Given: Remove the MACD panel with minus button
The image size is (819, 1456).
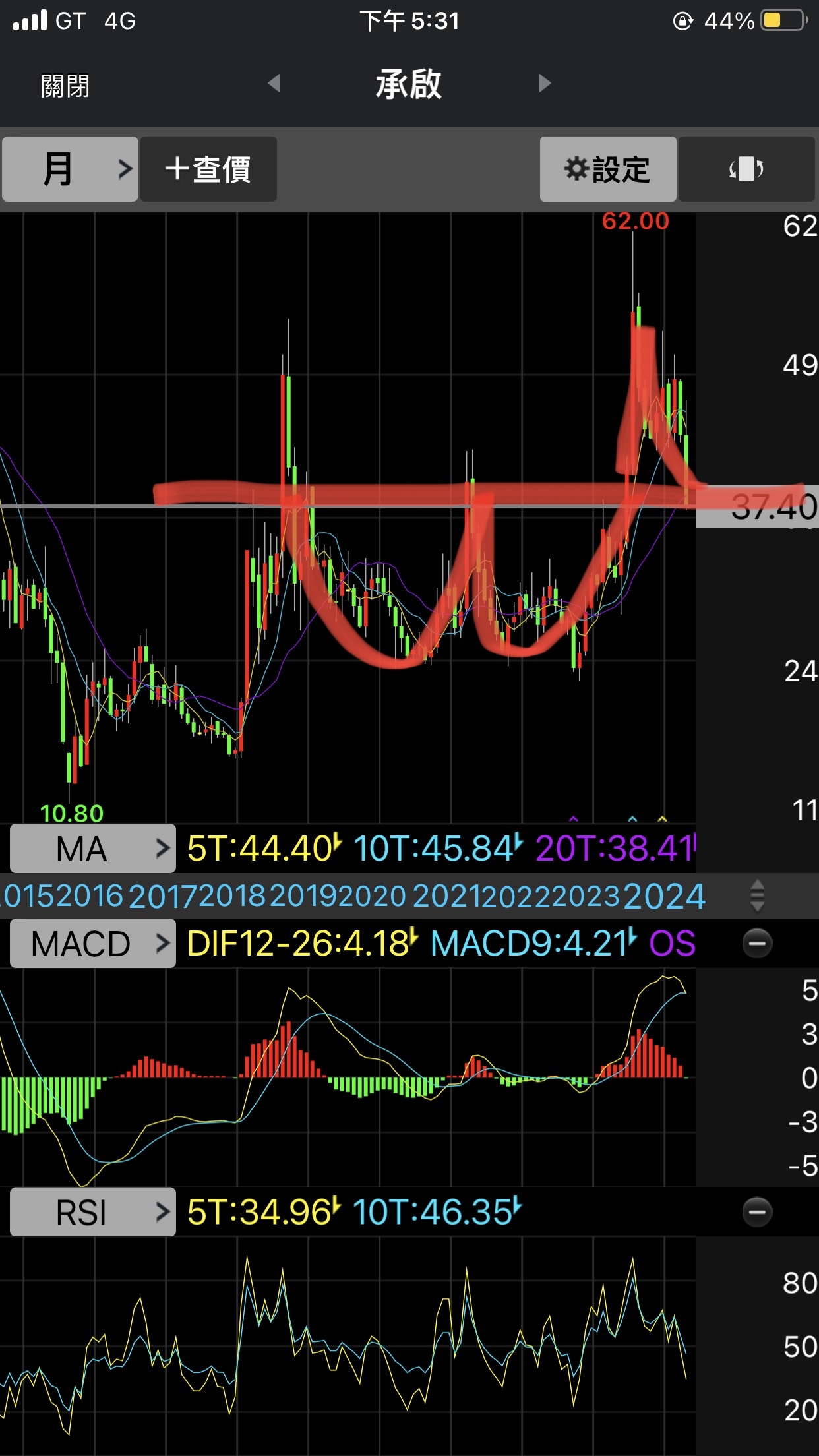Looking at the screenshot, I should (x=757, y=943).
